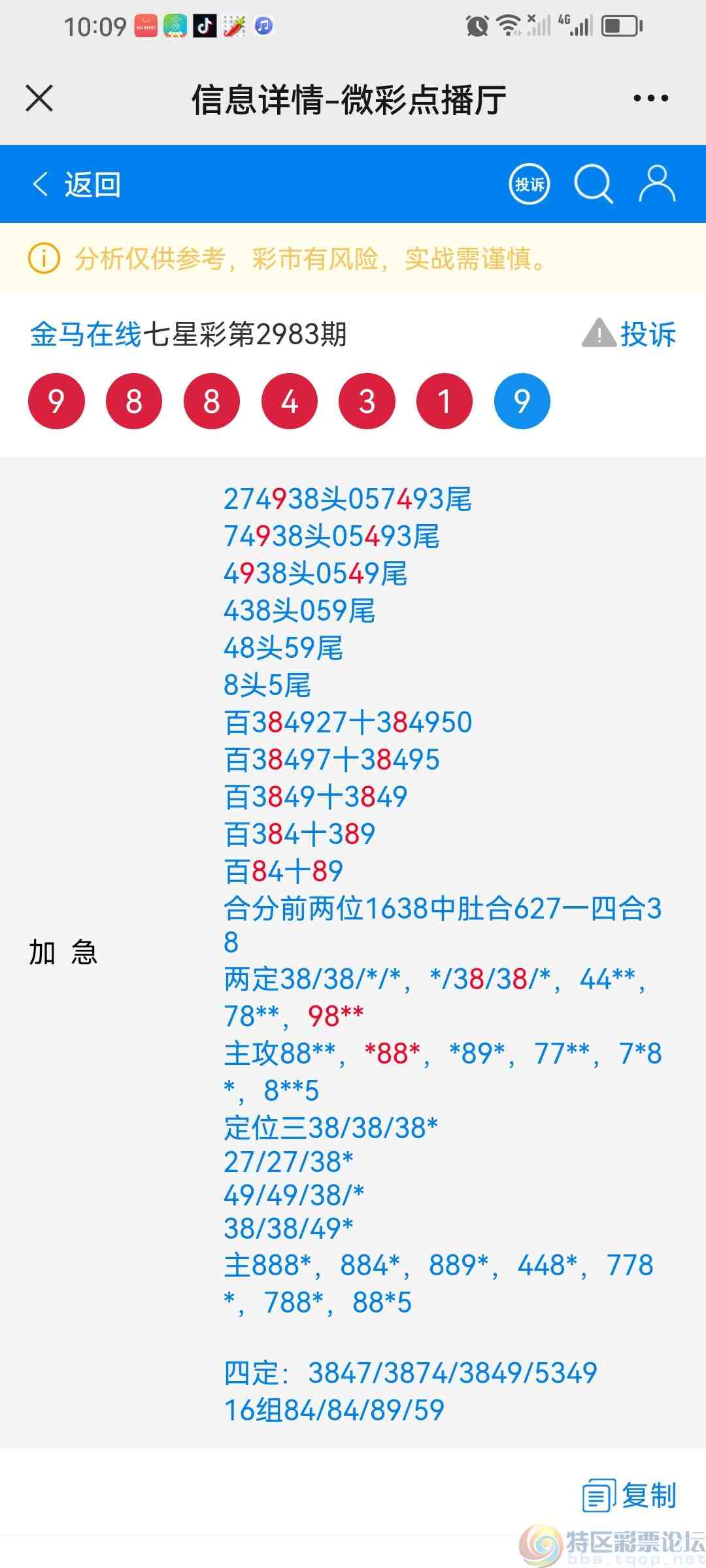706x1568 pixels.
Task: Select the blue number ball 9
Action: coord(522,401)
